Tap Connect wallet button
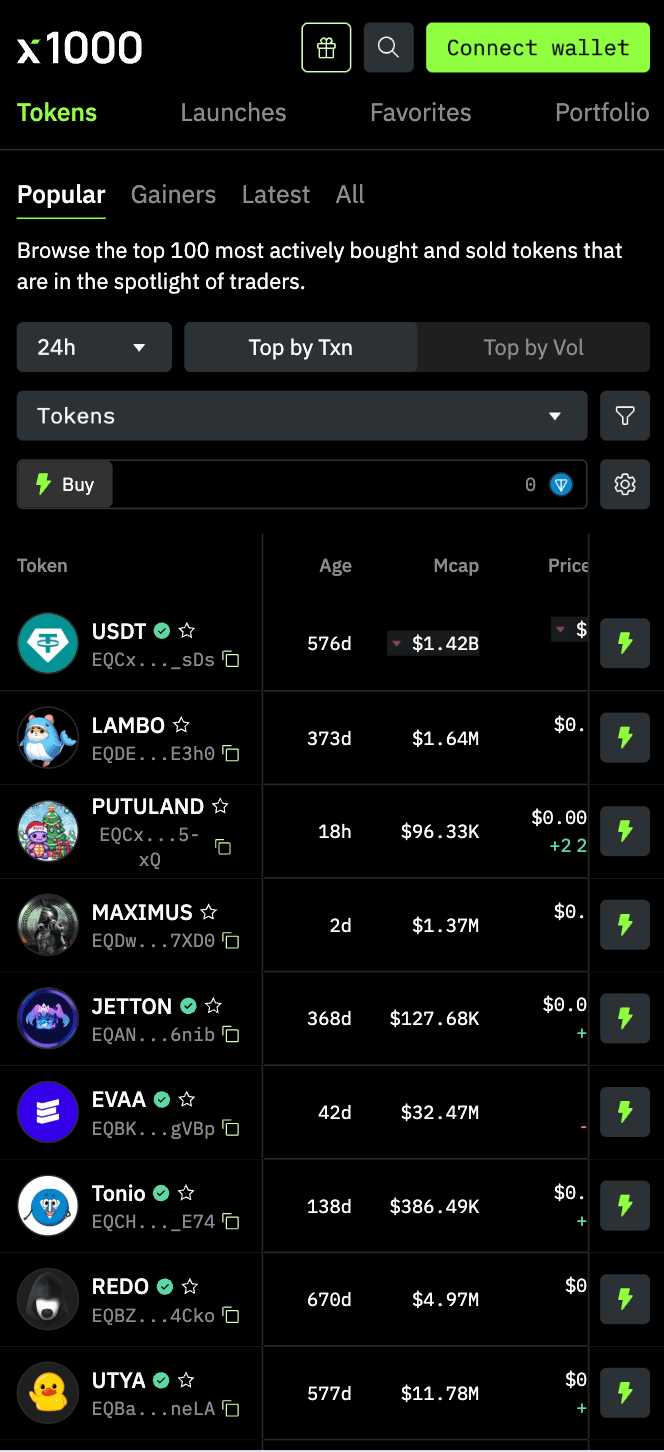 tap(538, 48)
